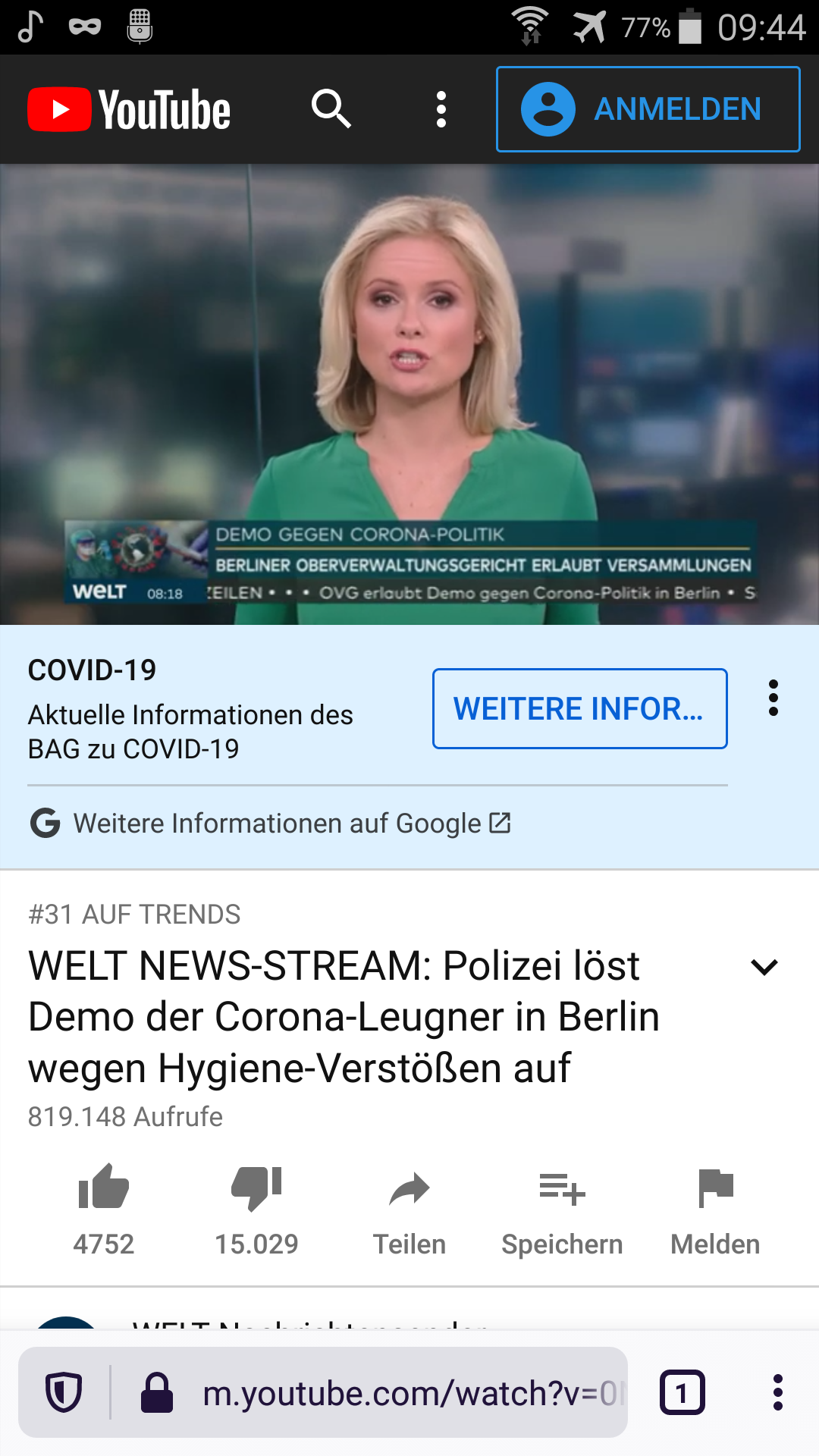The image size is (819, 1456).
Task: Open tracking protection shield icon
Action: pos(64,1393)
